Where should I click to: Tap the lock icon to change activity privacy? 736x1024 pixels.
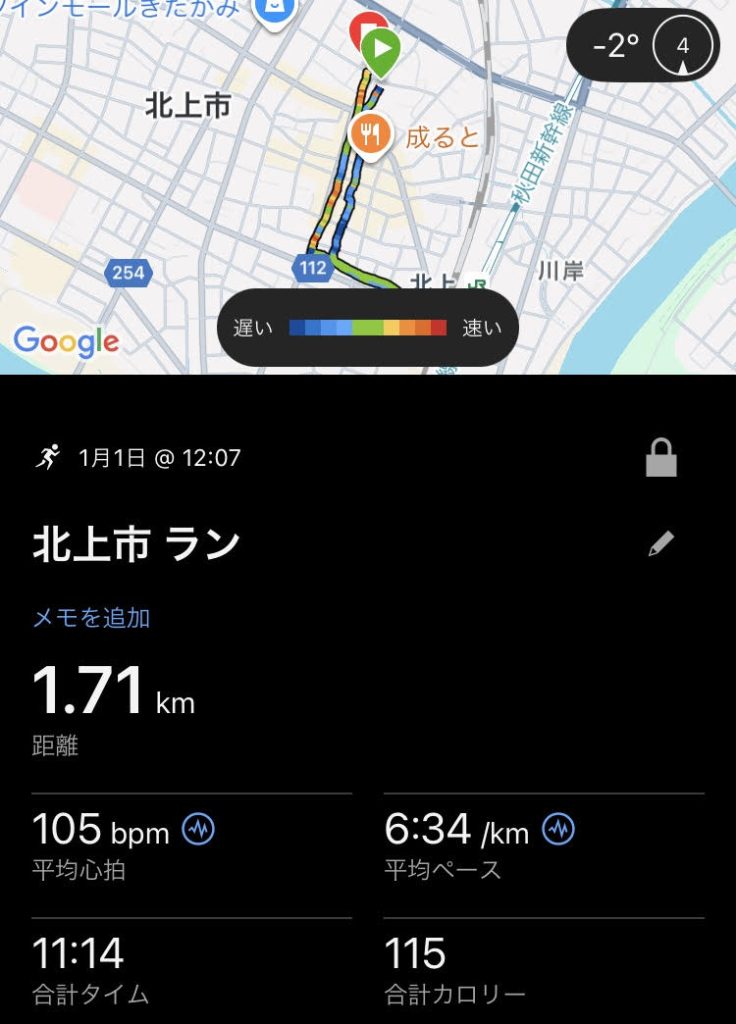pos(661,459)
